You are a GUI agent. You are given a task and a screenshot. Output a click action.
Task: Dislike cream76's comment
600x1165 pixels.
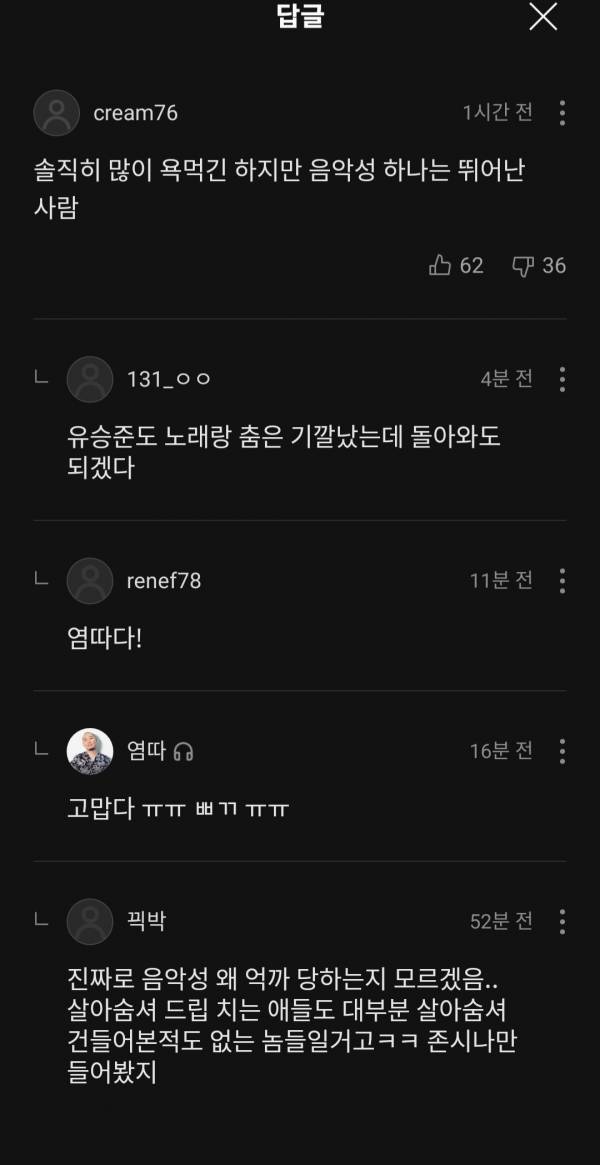click(523, 265)
